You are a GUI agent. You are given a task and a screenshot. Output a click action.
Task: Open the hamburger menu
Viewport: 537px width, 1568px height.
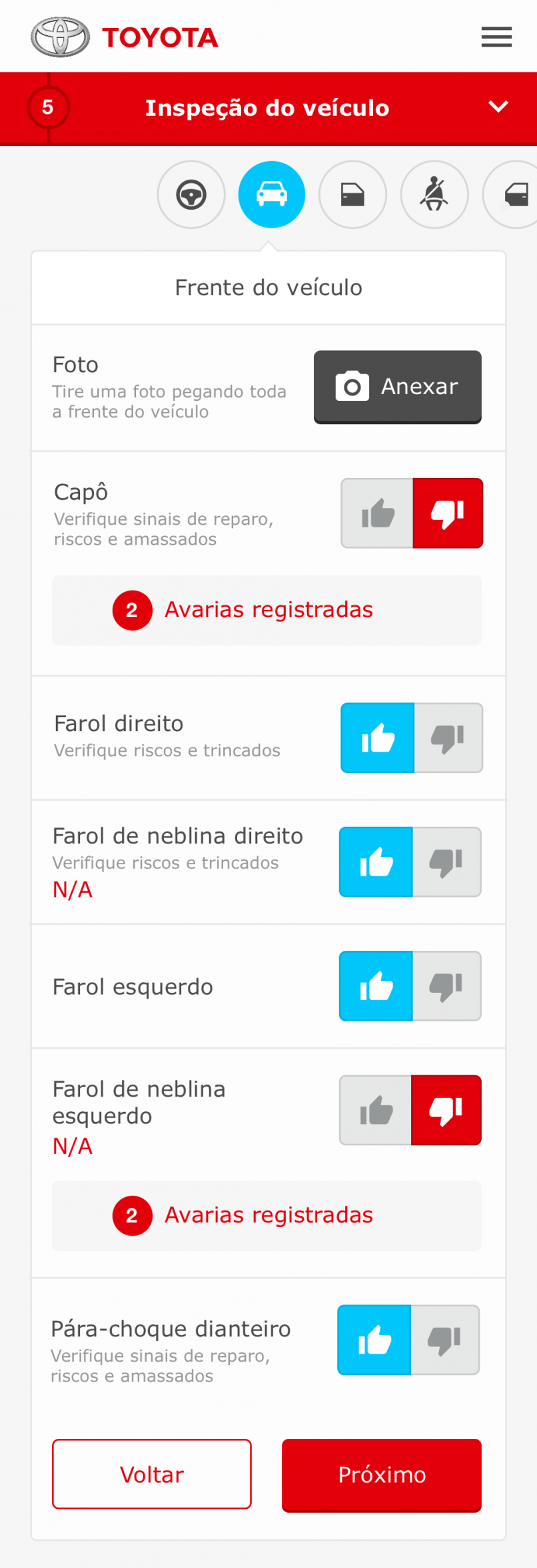pos(496,37)
